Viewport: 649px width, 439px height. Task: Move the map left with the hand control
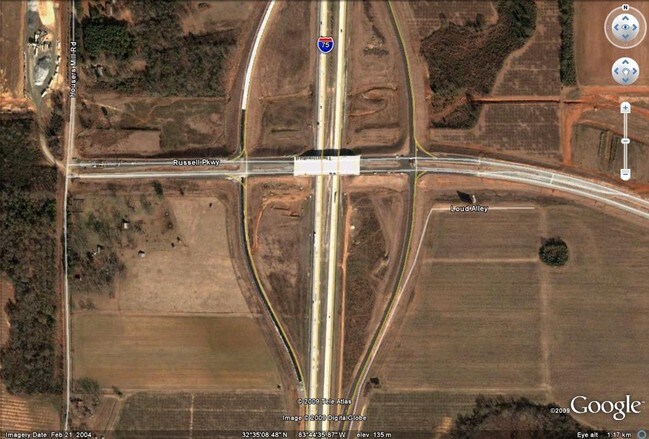tap(616, 71)
